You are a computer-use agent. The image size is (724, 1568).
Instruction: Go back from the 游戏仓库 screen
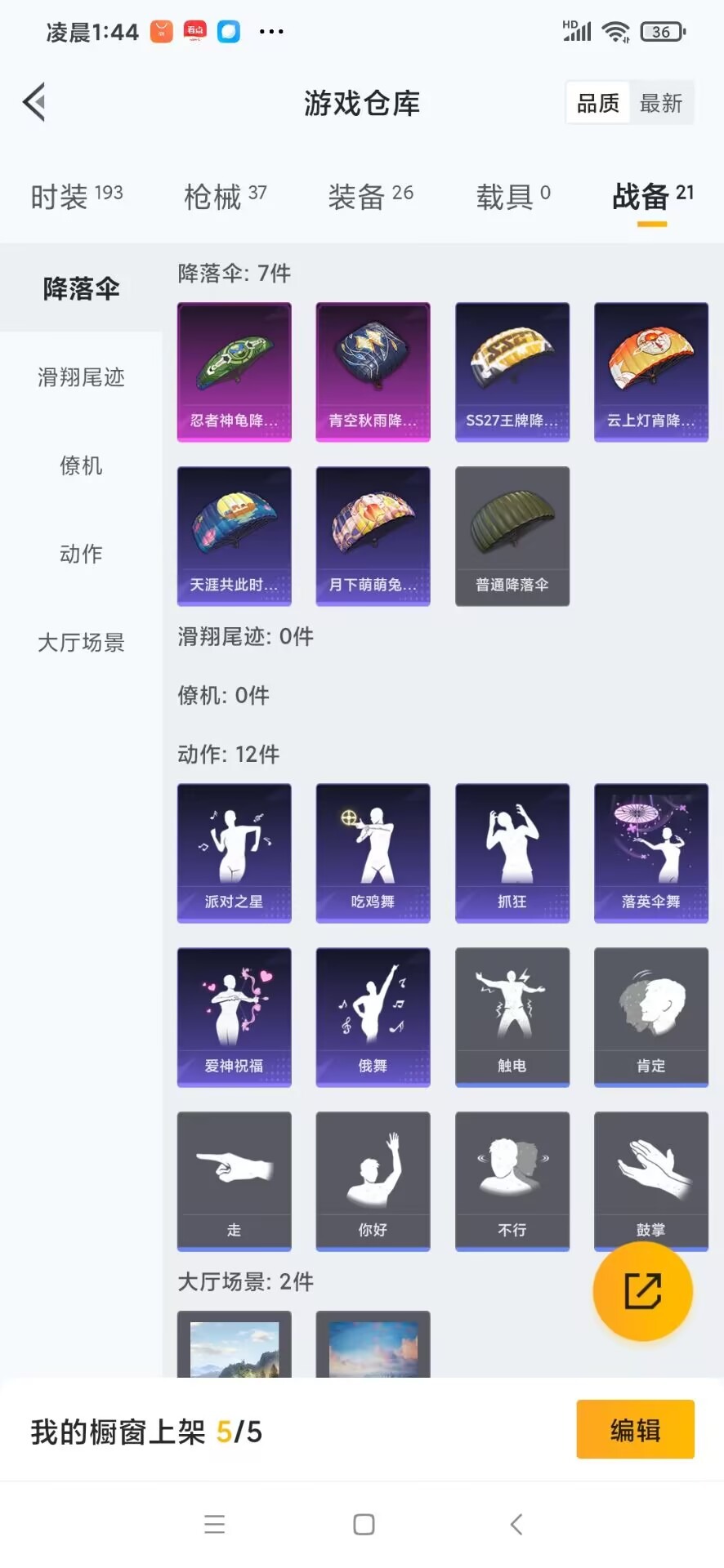(34, 103)
